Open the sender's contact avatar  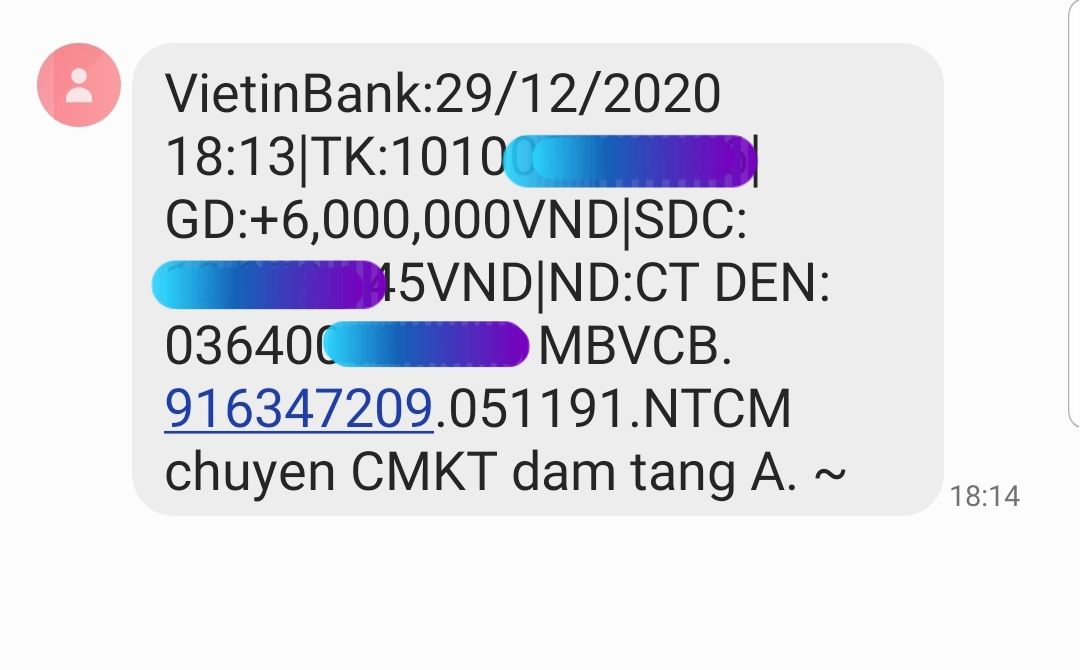pos(79,85)
